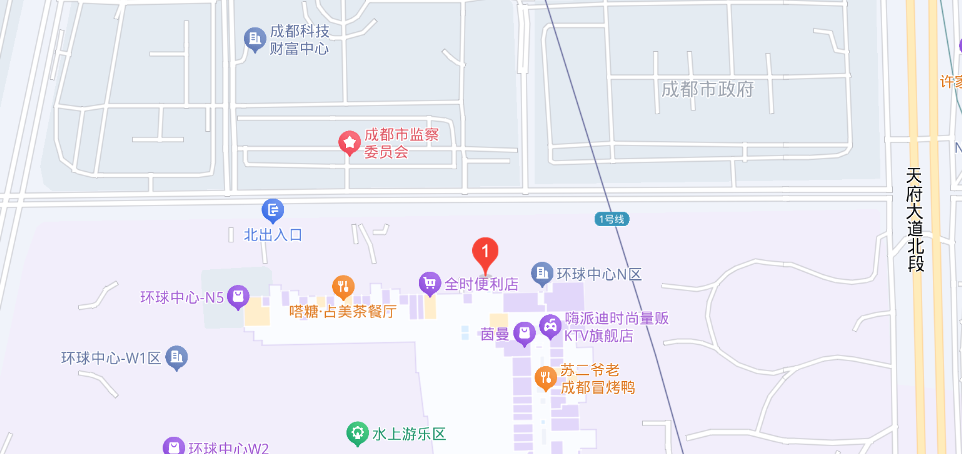The height and width of the screenshot is (454, 962).
Task: Open 嗨派迪时尚量贩KTV旗舰店 marker
Action: (550, 325)
